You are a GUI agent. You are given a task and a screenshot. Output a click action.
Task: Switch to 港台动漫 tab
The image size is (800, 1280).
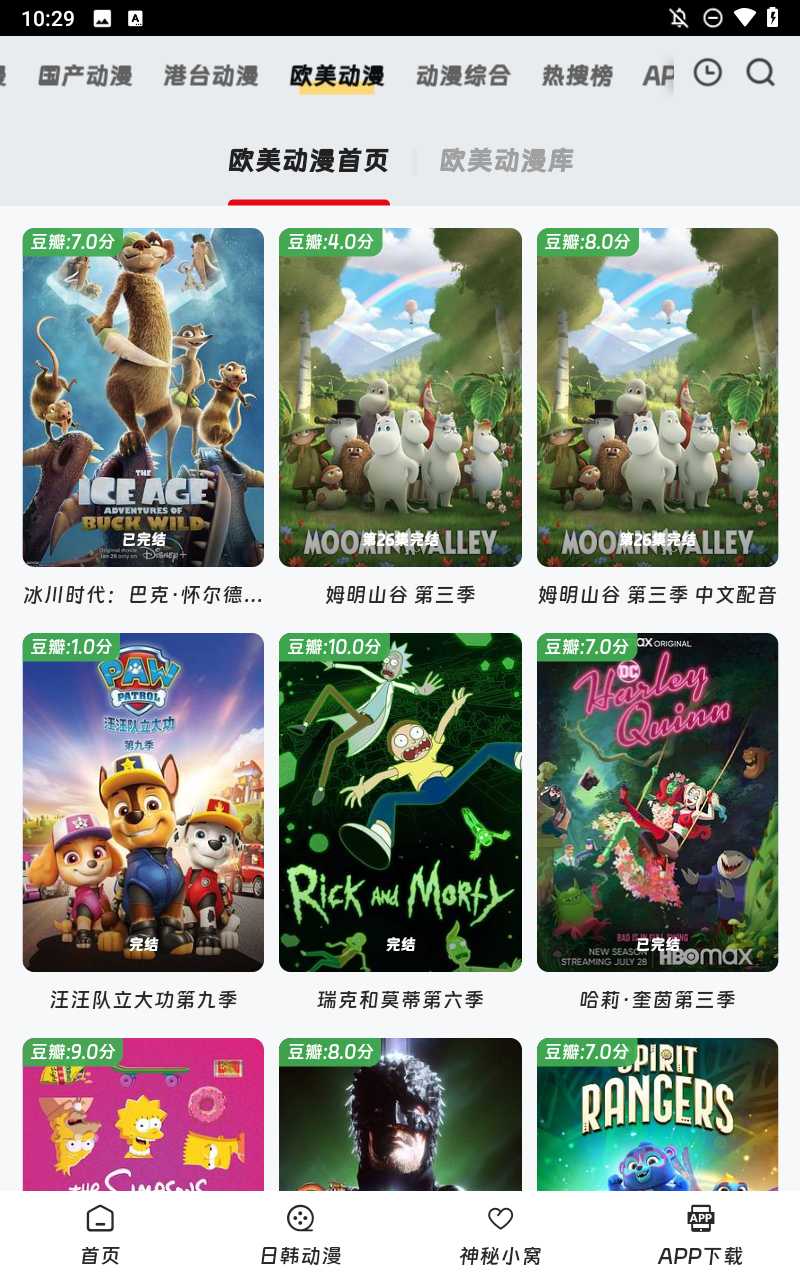pos(211,75)
